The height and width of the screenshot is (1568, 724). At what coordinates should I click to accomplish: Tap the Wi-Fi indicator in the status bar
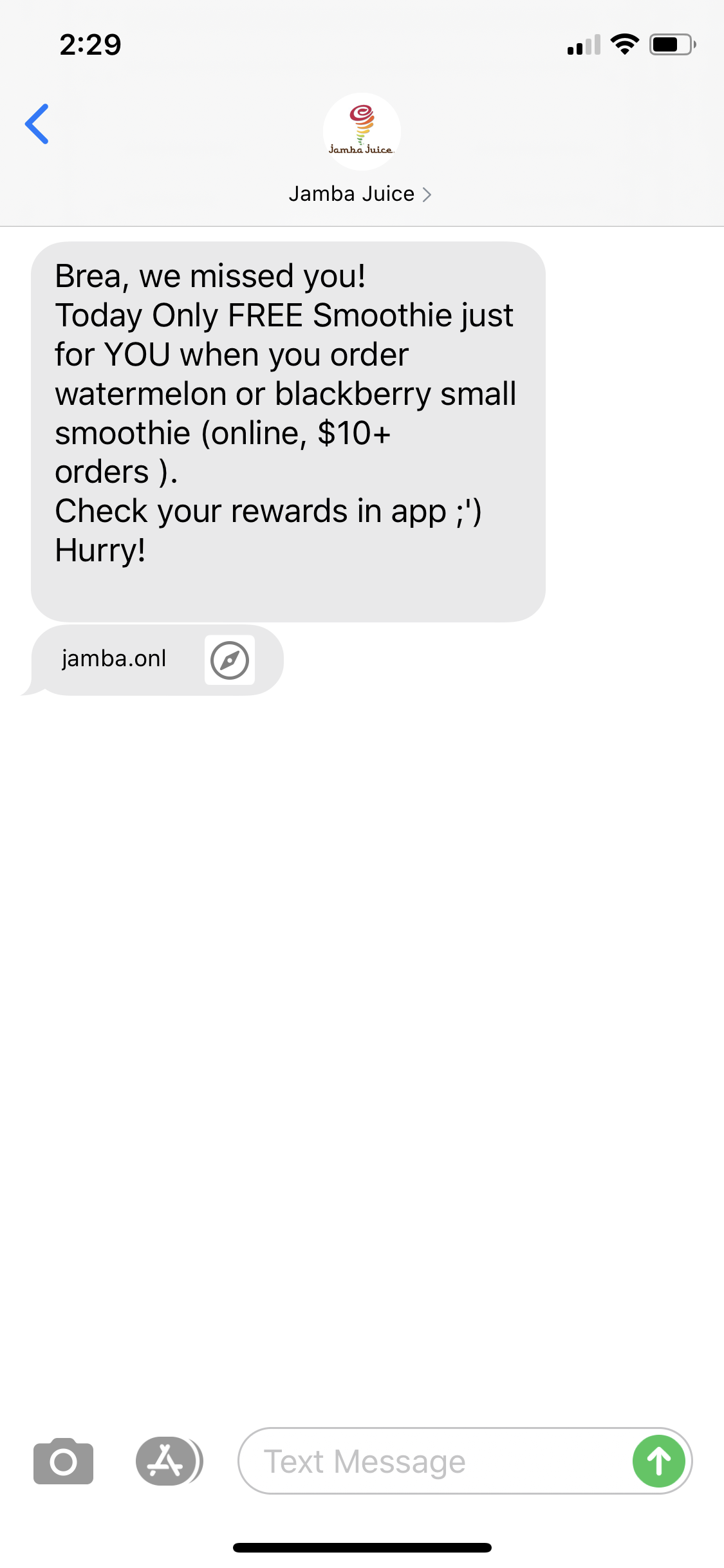coord(623,43)
